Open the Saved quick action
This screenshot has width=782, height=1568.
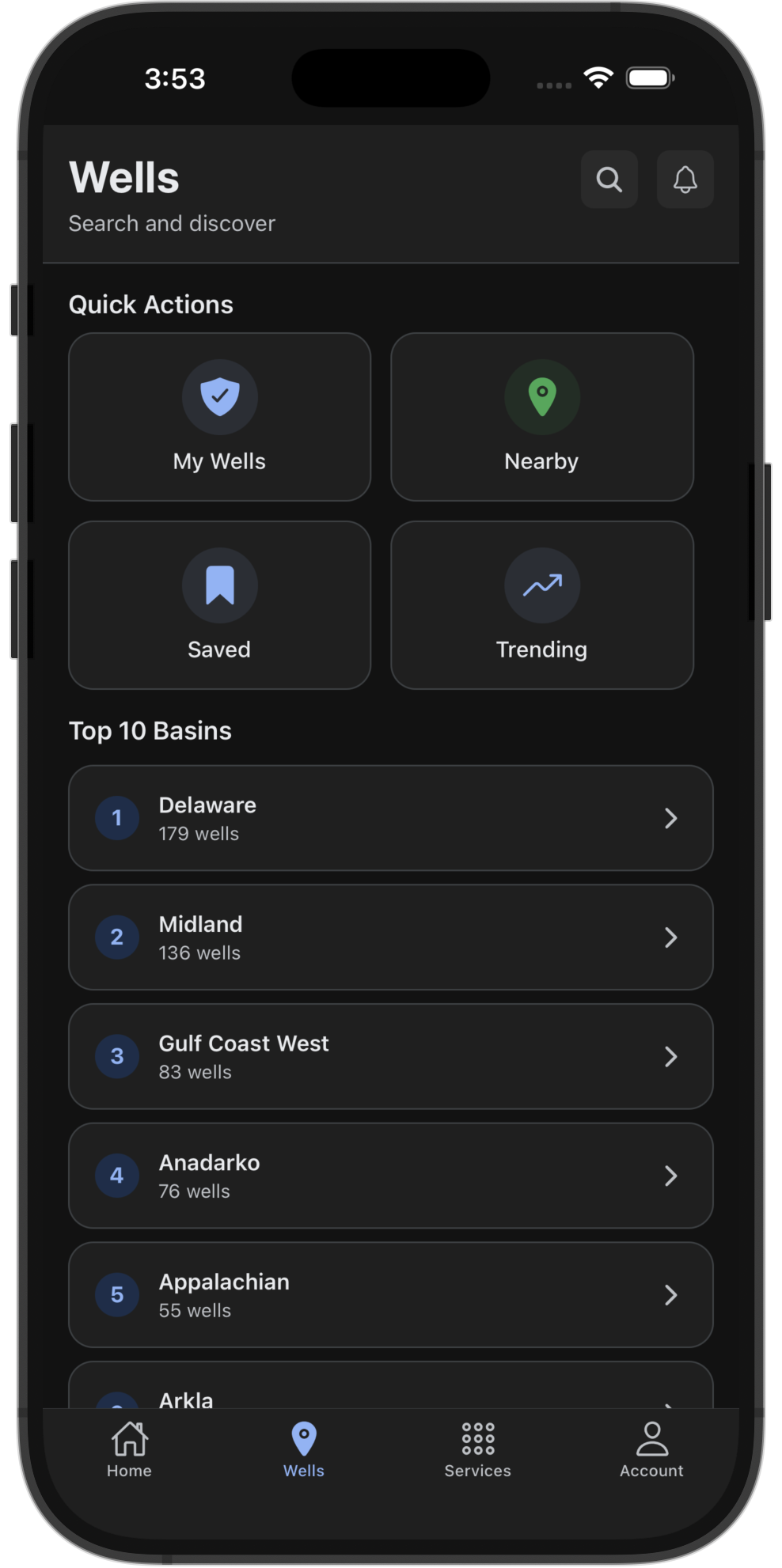click(x=219, y=605)
